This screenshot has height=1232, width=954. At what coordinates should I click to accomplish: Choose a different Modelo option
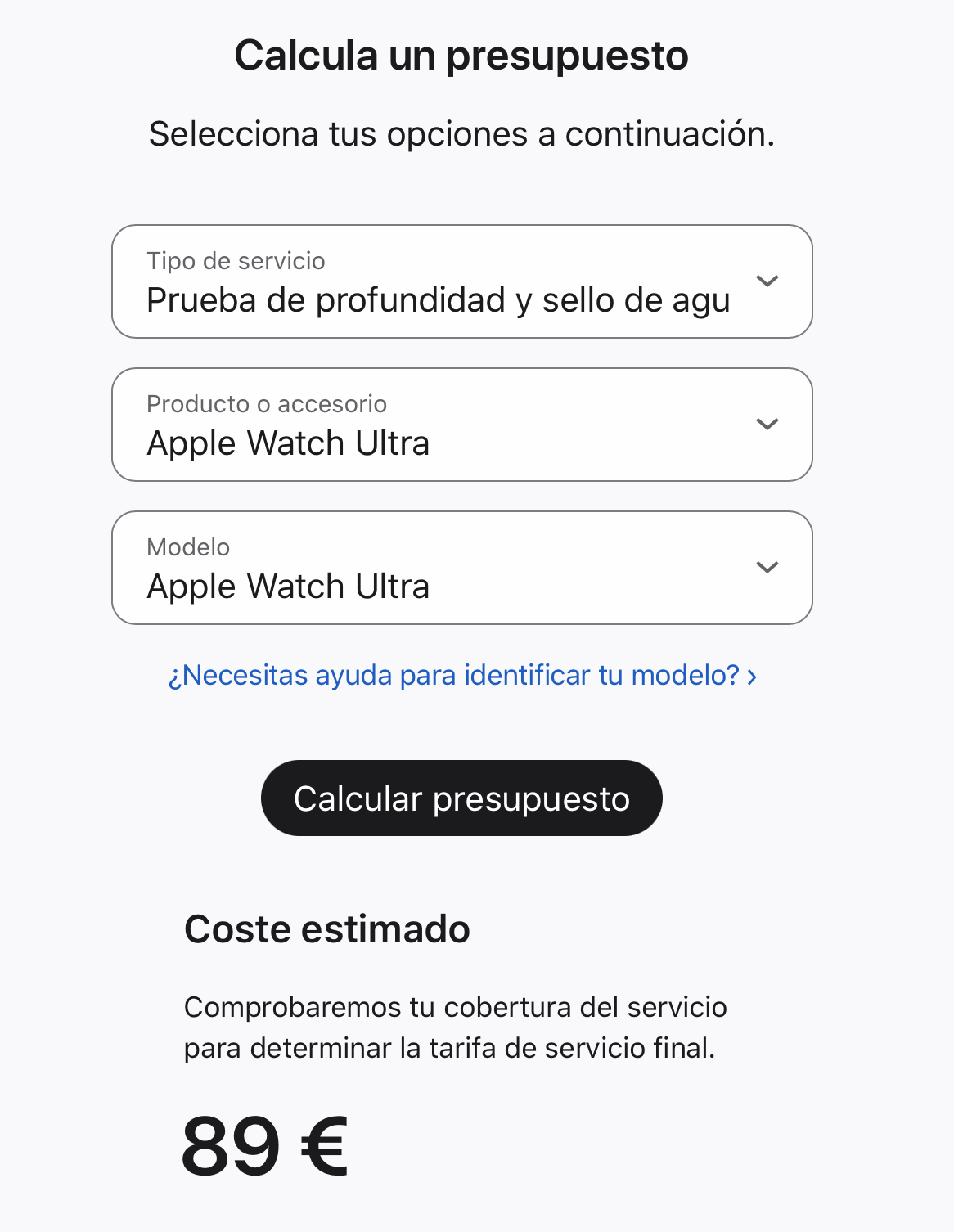pyautogui.click(x=461, y=568)
